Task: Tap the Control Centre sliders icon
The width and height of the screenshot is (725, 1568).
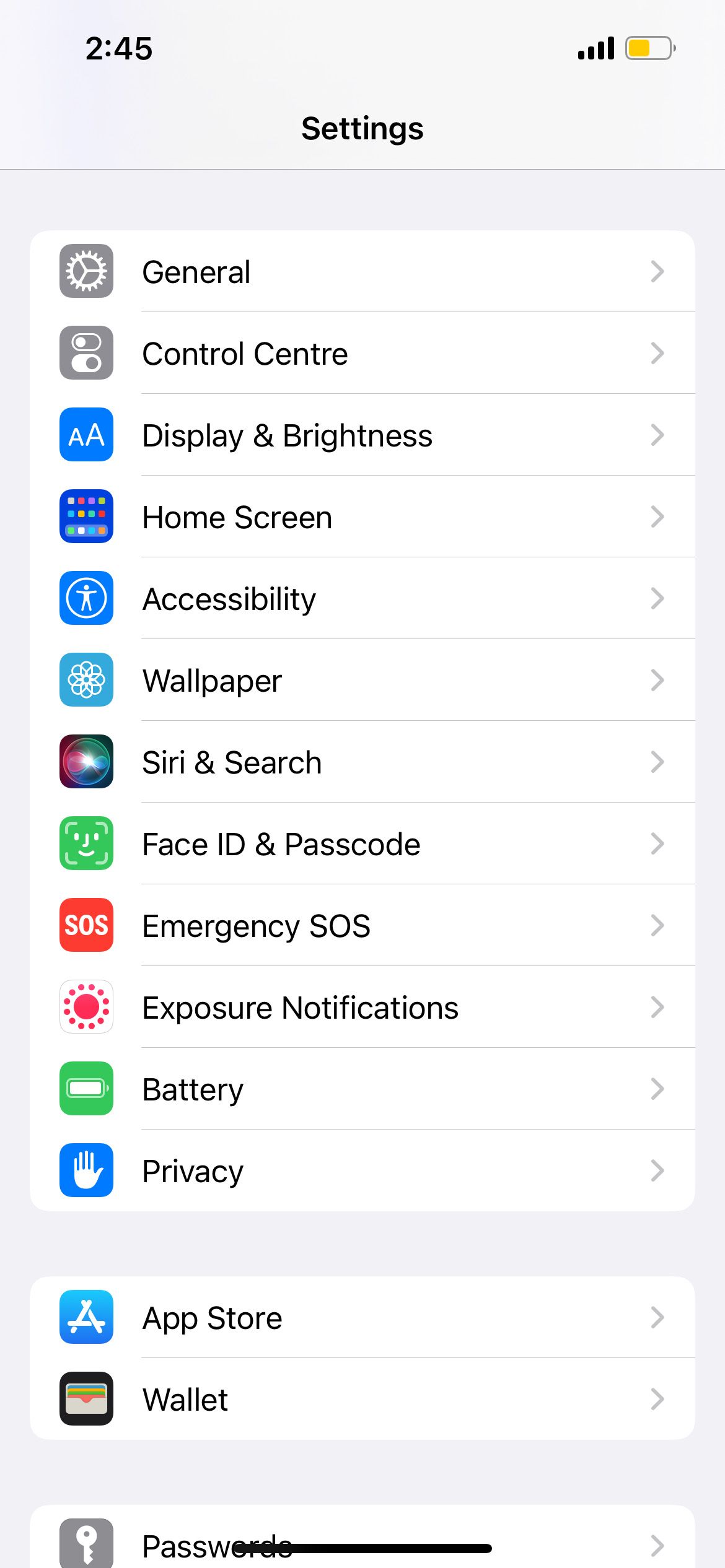Action: [86, 353]
